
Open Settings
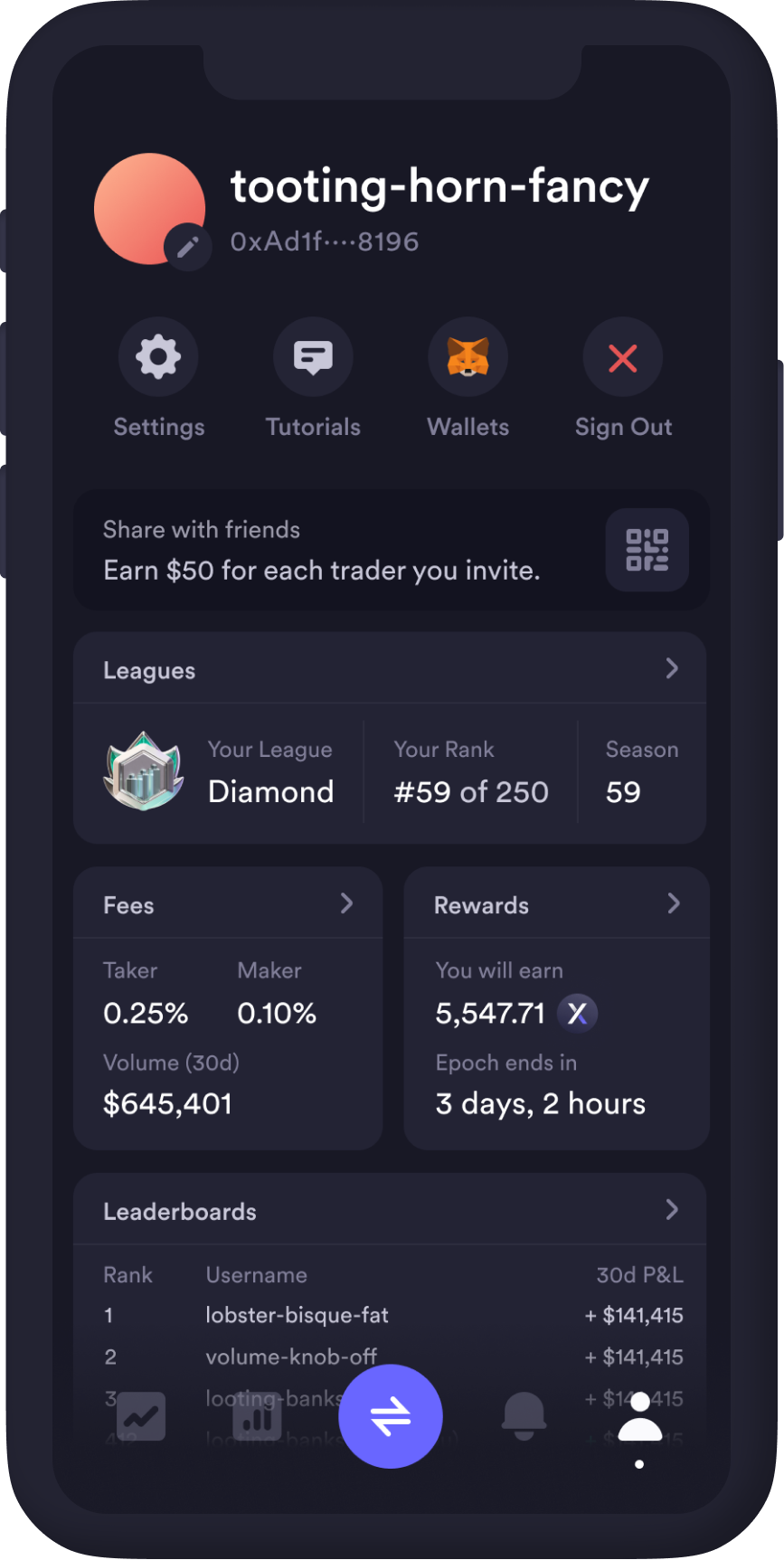tap(158, 358)
